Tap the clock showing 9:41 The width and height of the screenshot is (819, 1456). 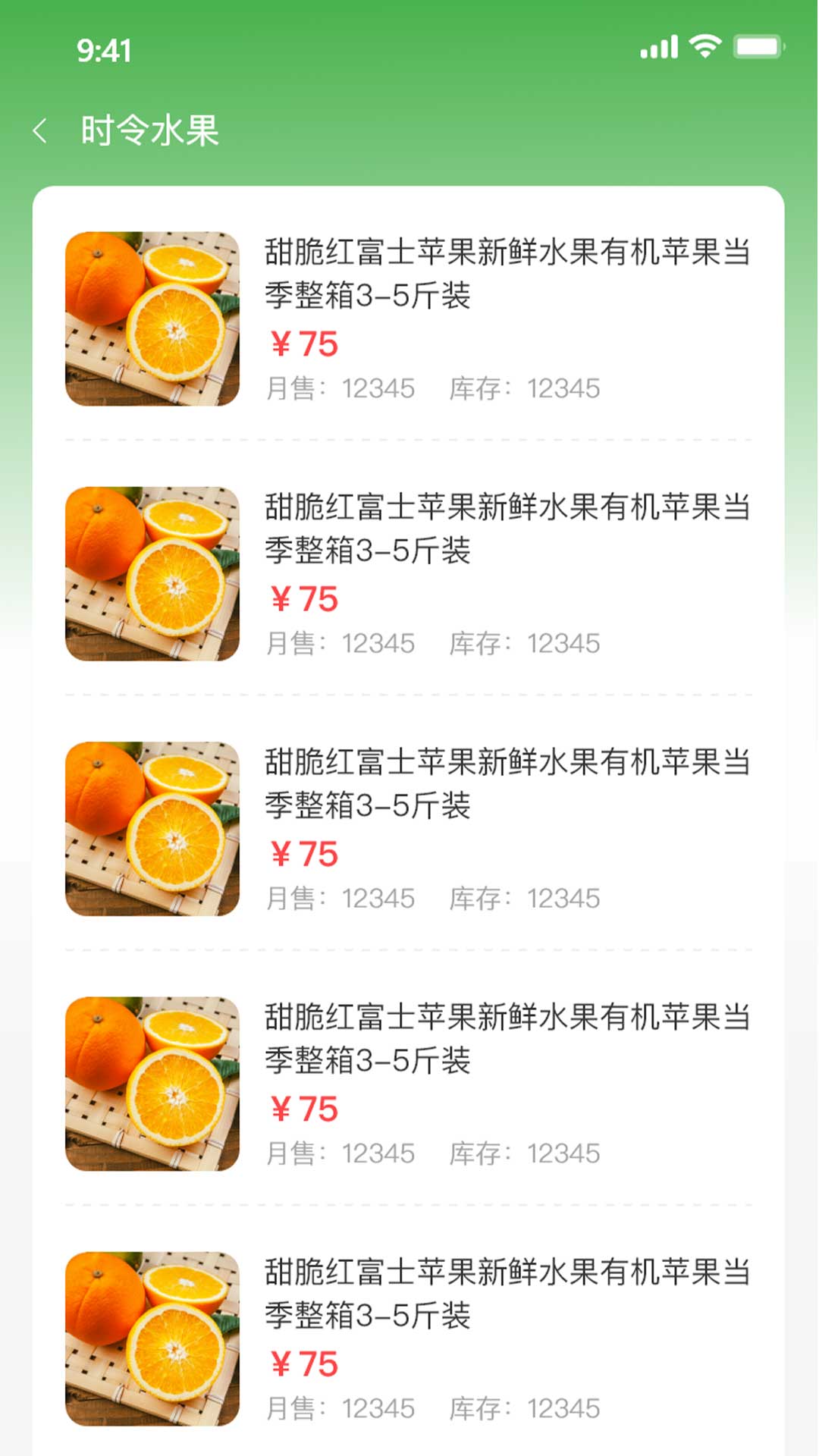(104, 52)
